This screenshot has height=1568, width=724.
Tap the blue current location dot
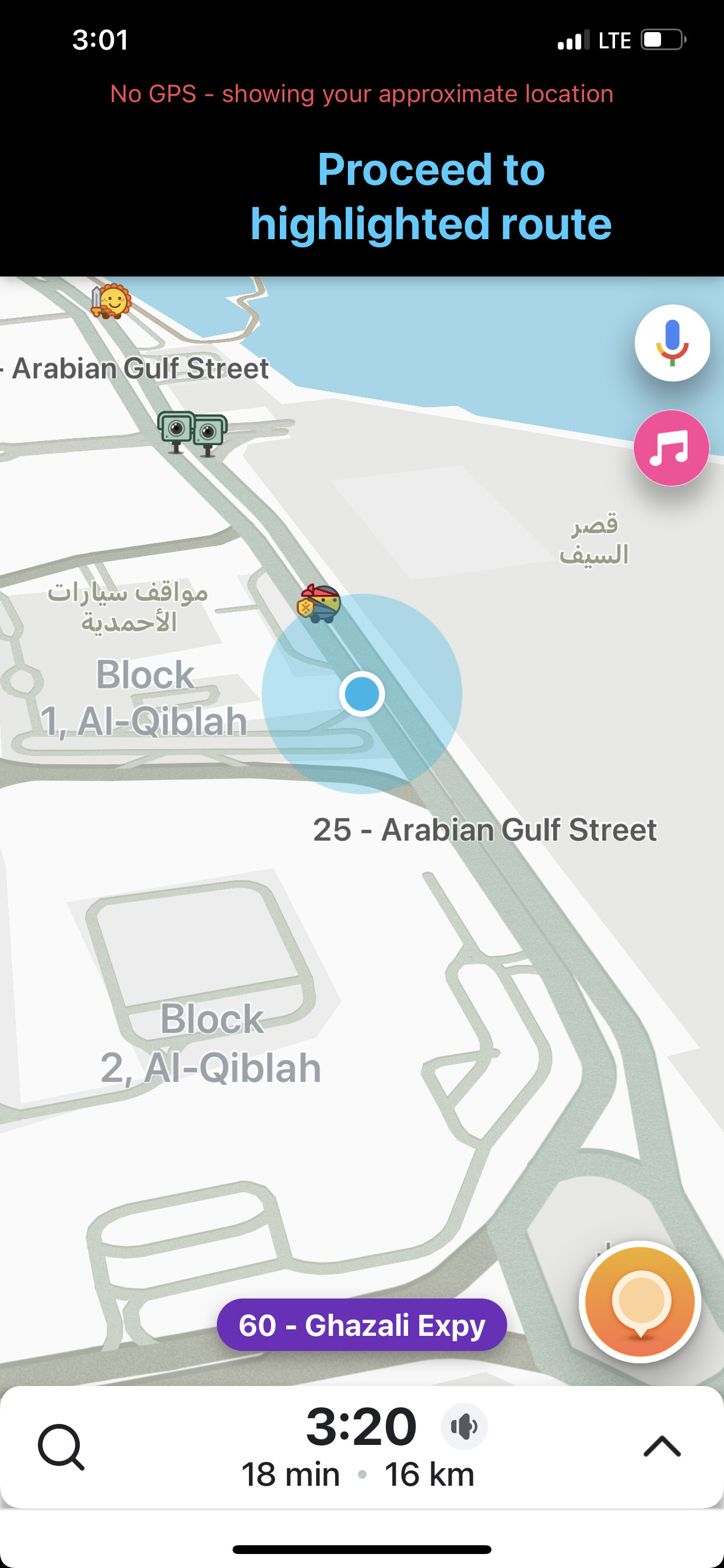click(x=361, y=694)
